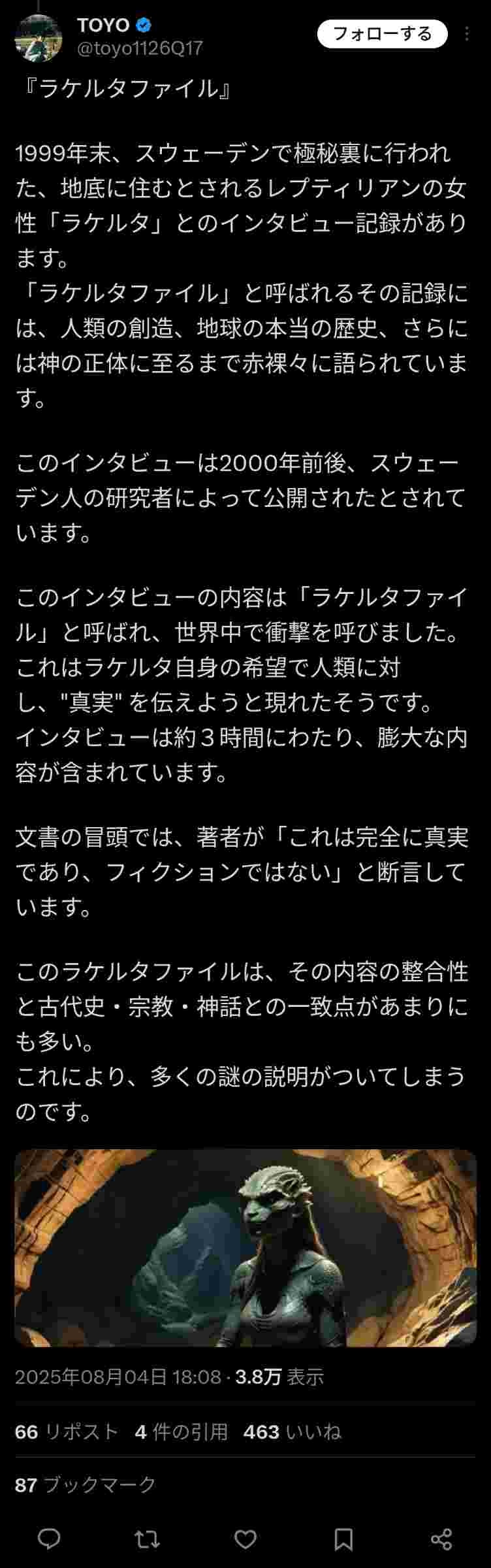Screen dimensions: 491x1568
Task: Open TOYO's profile avatar
Action: [39, 38]
